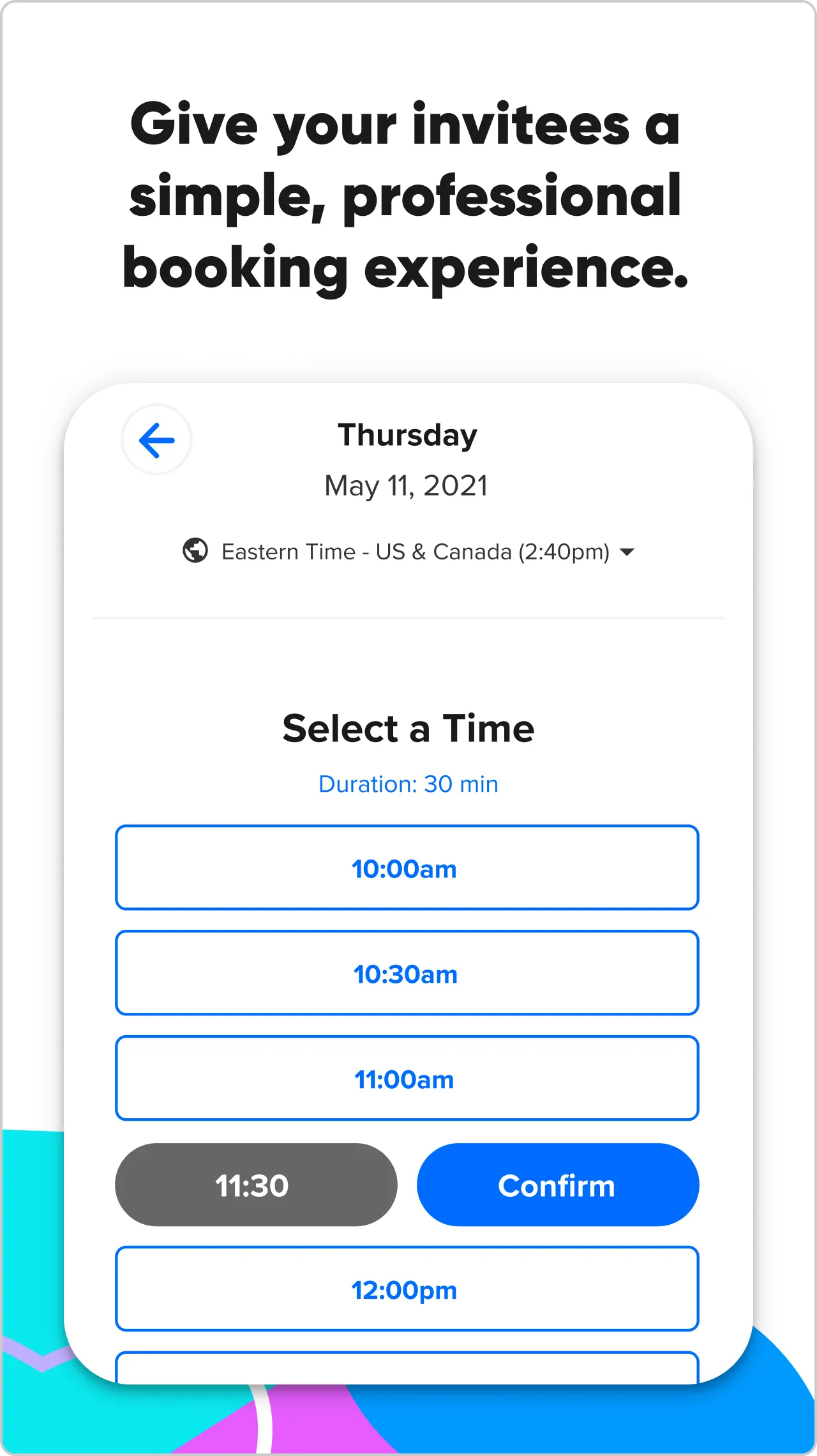Choose the 10:30am slot
This screenshot has height=1456, width=817.
pos(407,973)
